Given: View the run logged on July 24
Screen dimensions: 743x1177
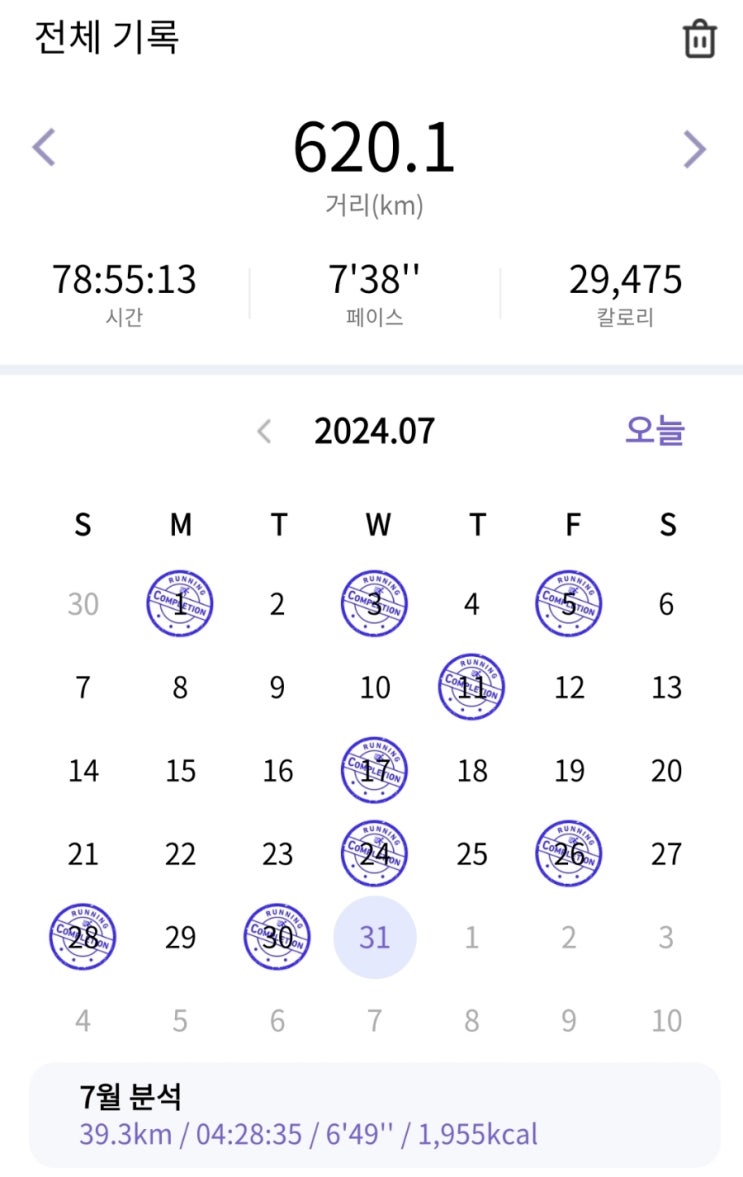Looking at the screenshot, I should pos(374,854).
